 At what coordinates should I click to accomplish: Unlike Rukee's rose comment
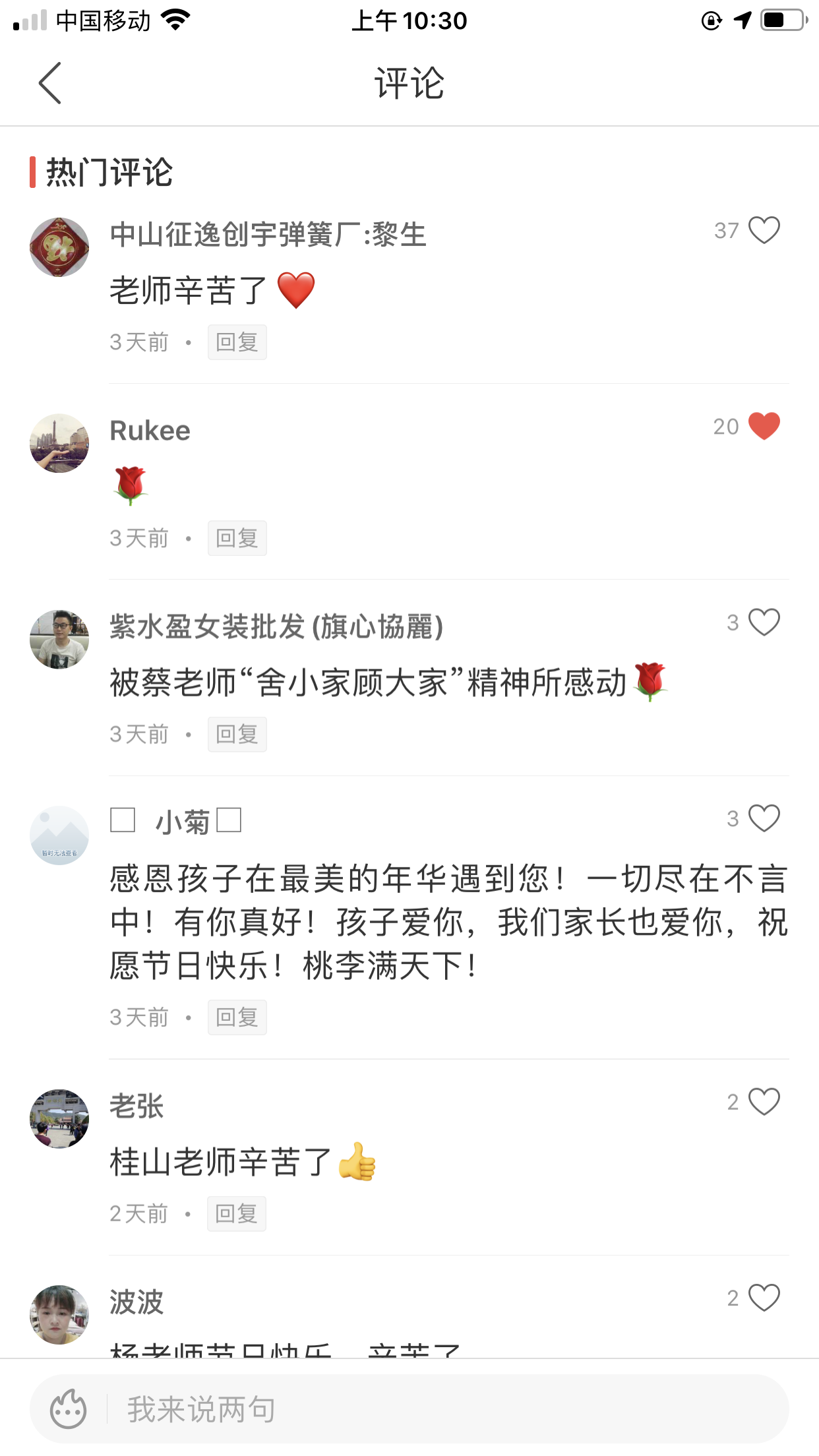pos(764,426)
